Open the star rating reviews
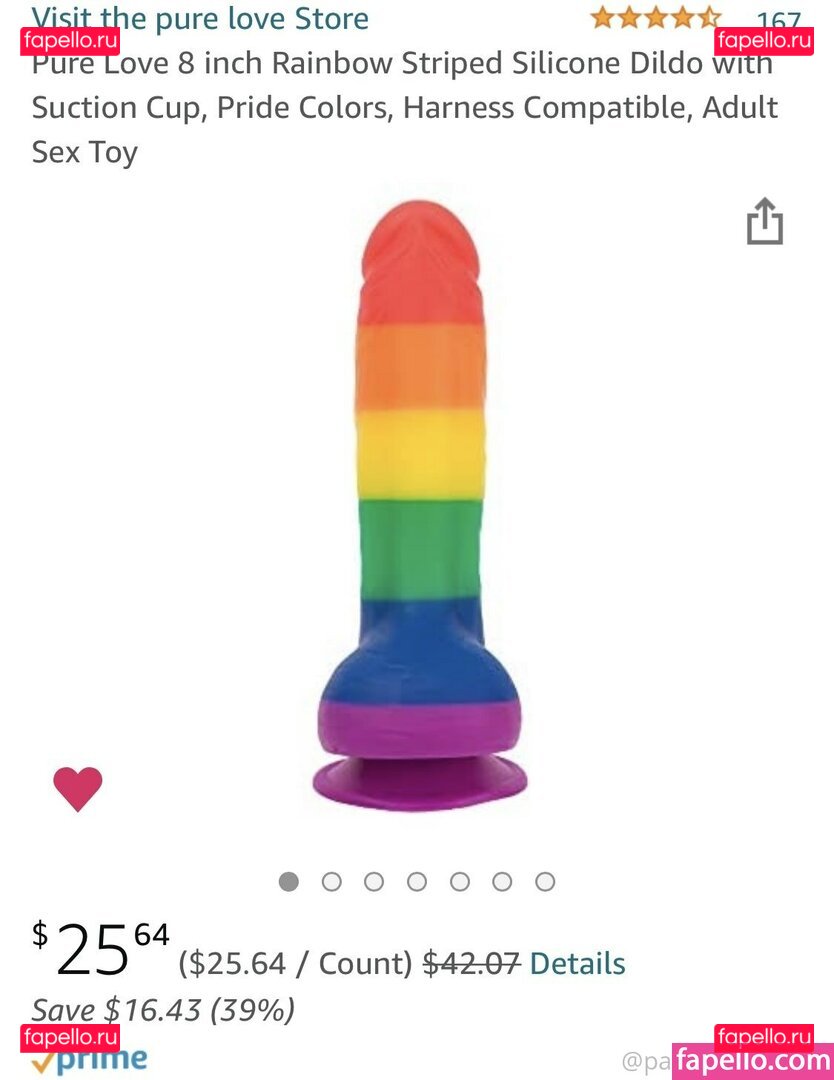 [x=655, y=17]
